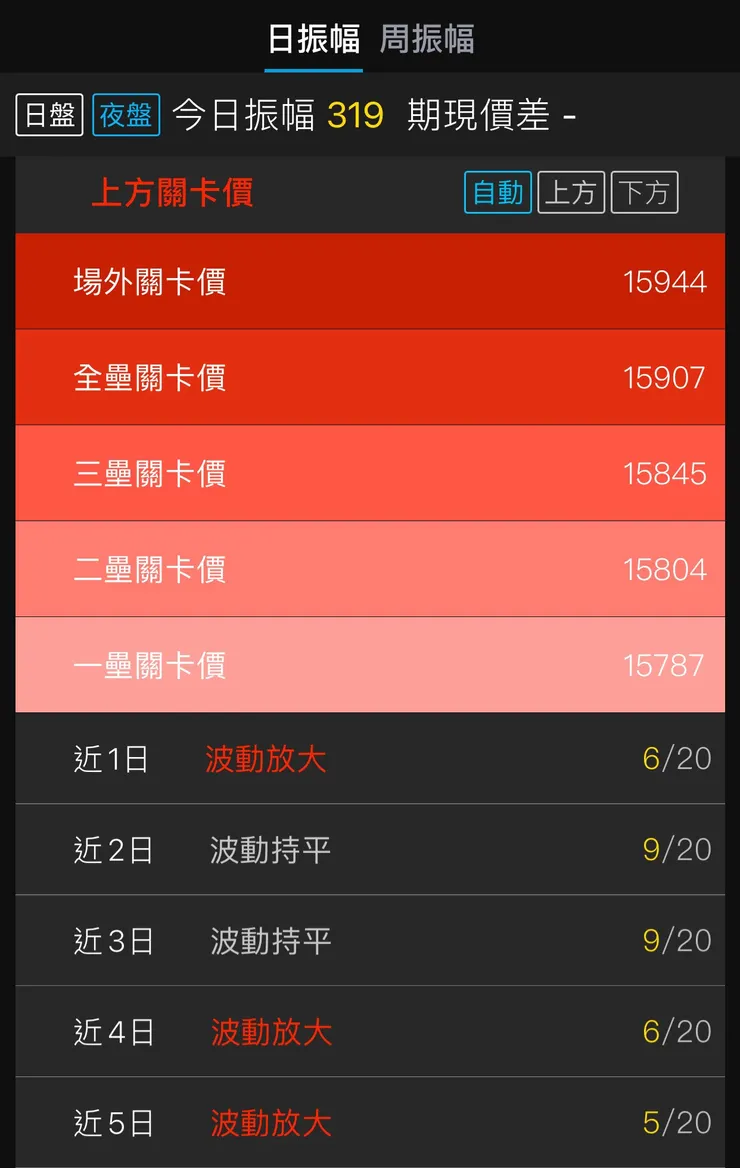Viewport: 740px width, 1168px height.
Task: Tap the 近2日 波動持平 entry
Action: click(x=370, y=849)
